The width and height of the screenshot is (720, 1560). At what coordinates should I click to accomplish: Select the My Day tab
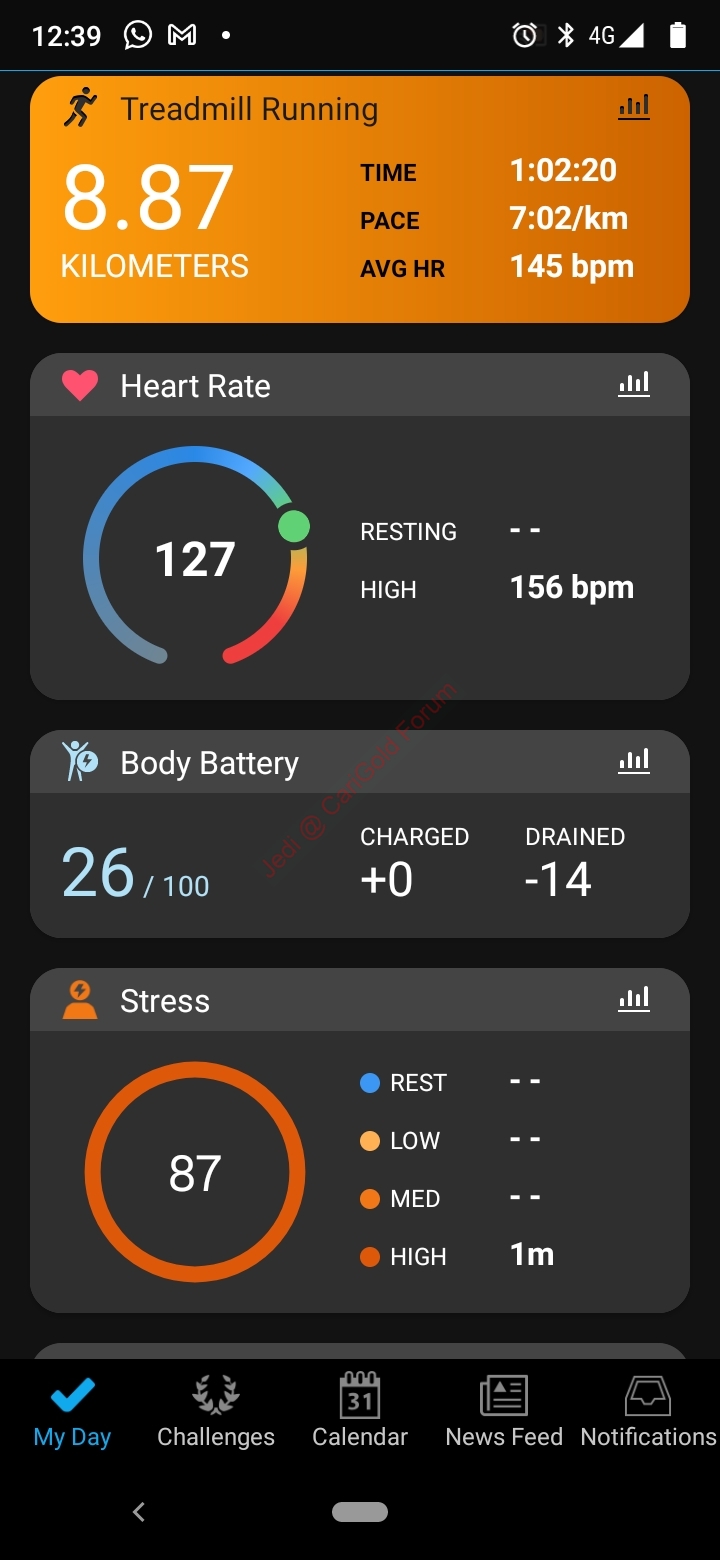[72, 1412]
